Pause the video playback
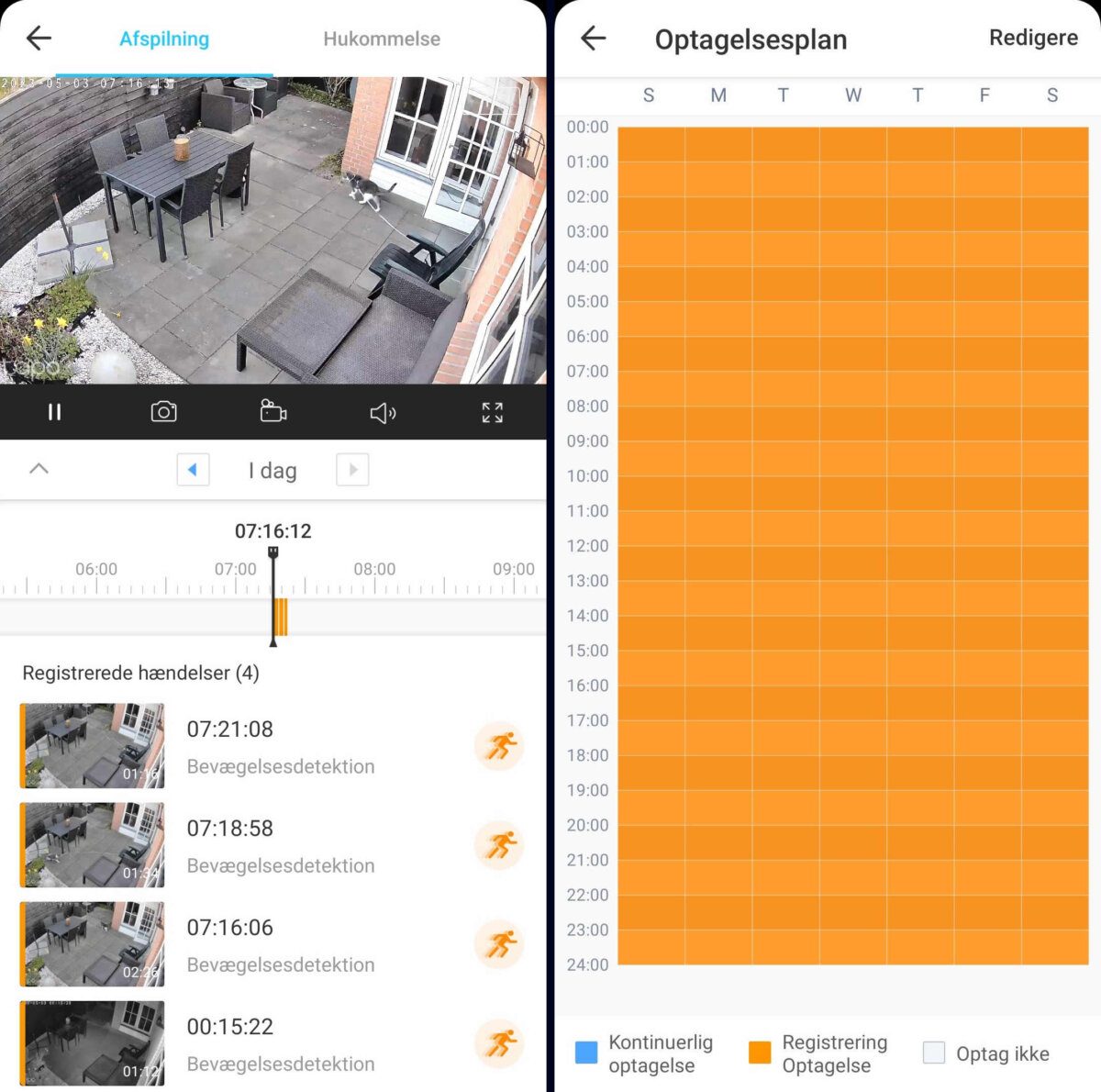This screenshot has width=1101, height=1092. coord(54,412)
